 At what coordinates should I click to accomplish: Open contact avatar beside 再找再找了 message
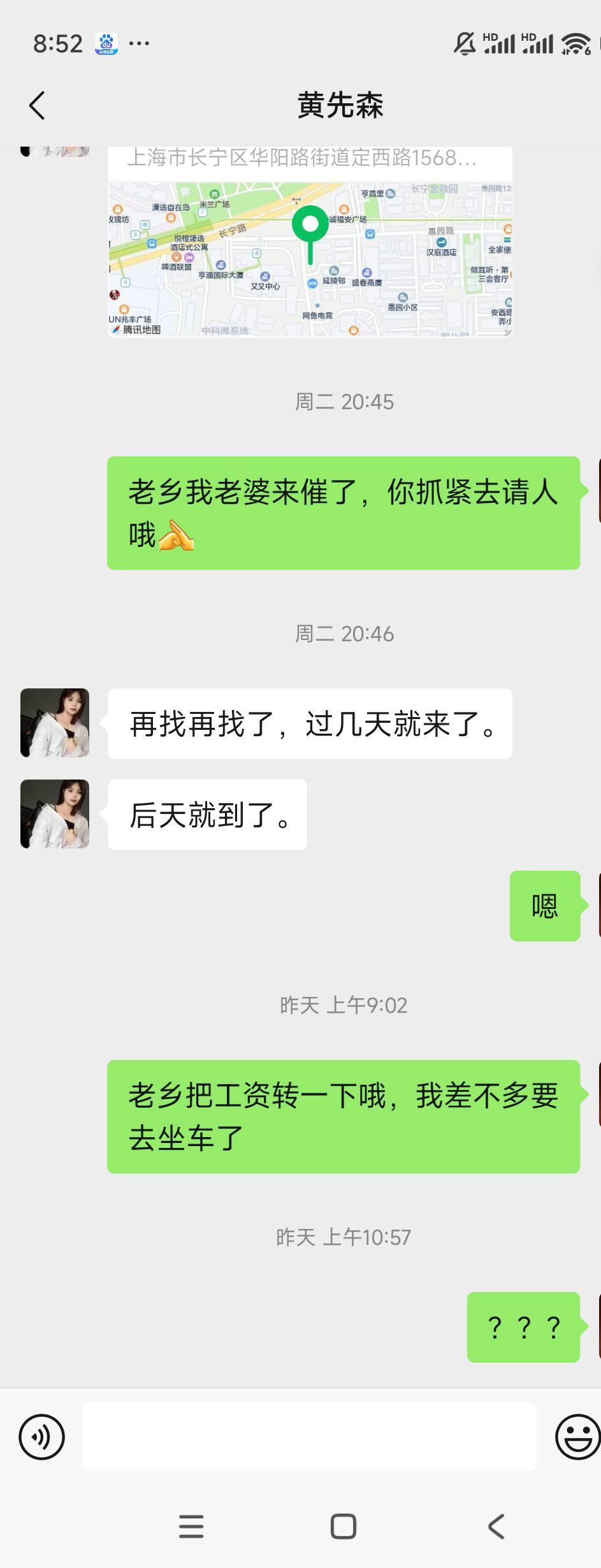point(55,723)
